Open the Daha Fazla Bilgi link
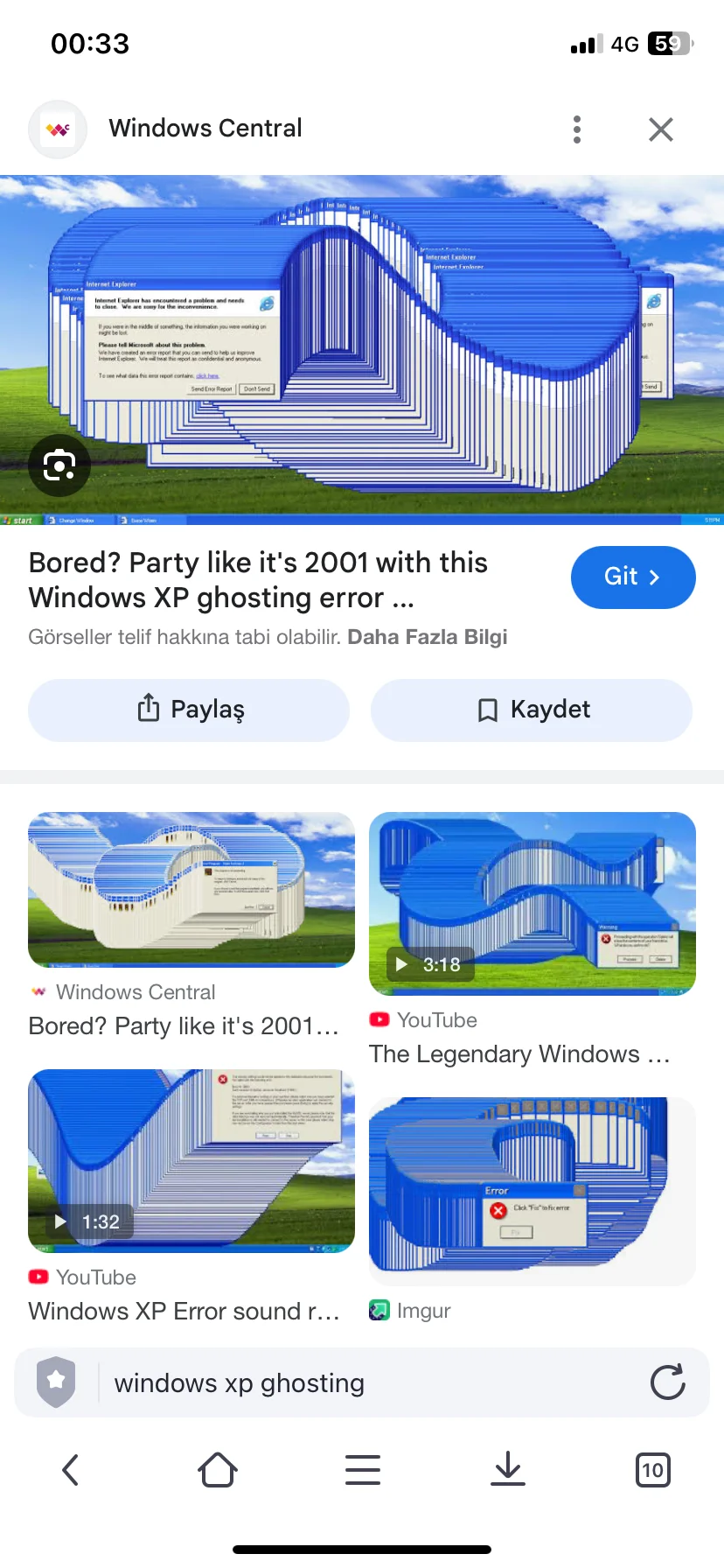 (x=427, y=637)
